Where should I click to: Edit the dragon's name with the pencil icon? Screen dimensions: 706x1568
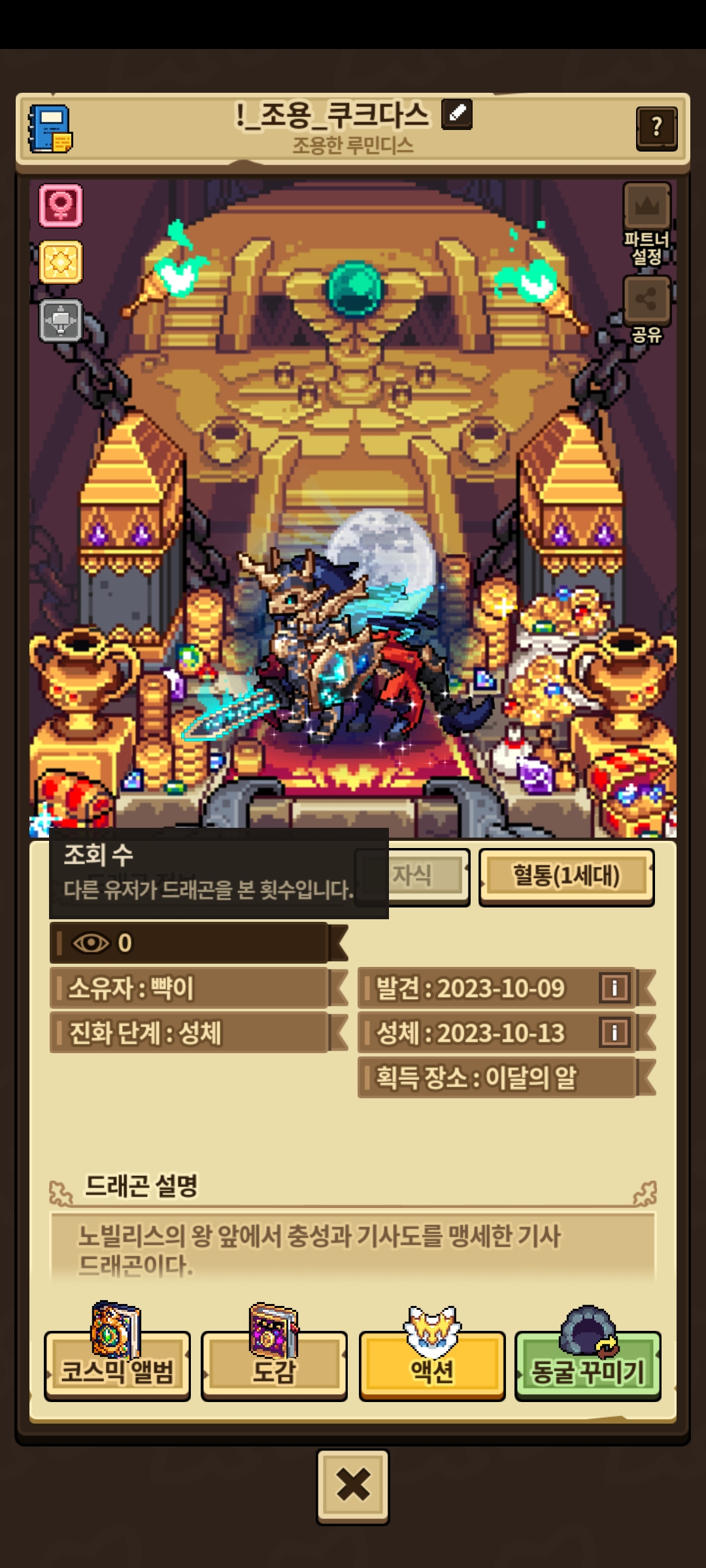(457, 114)
